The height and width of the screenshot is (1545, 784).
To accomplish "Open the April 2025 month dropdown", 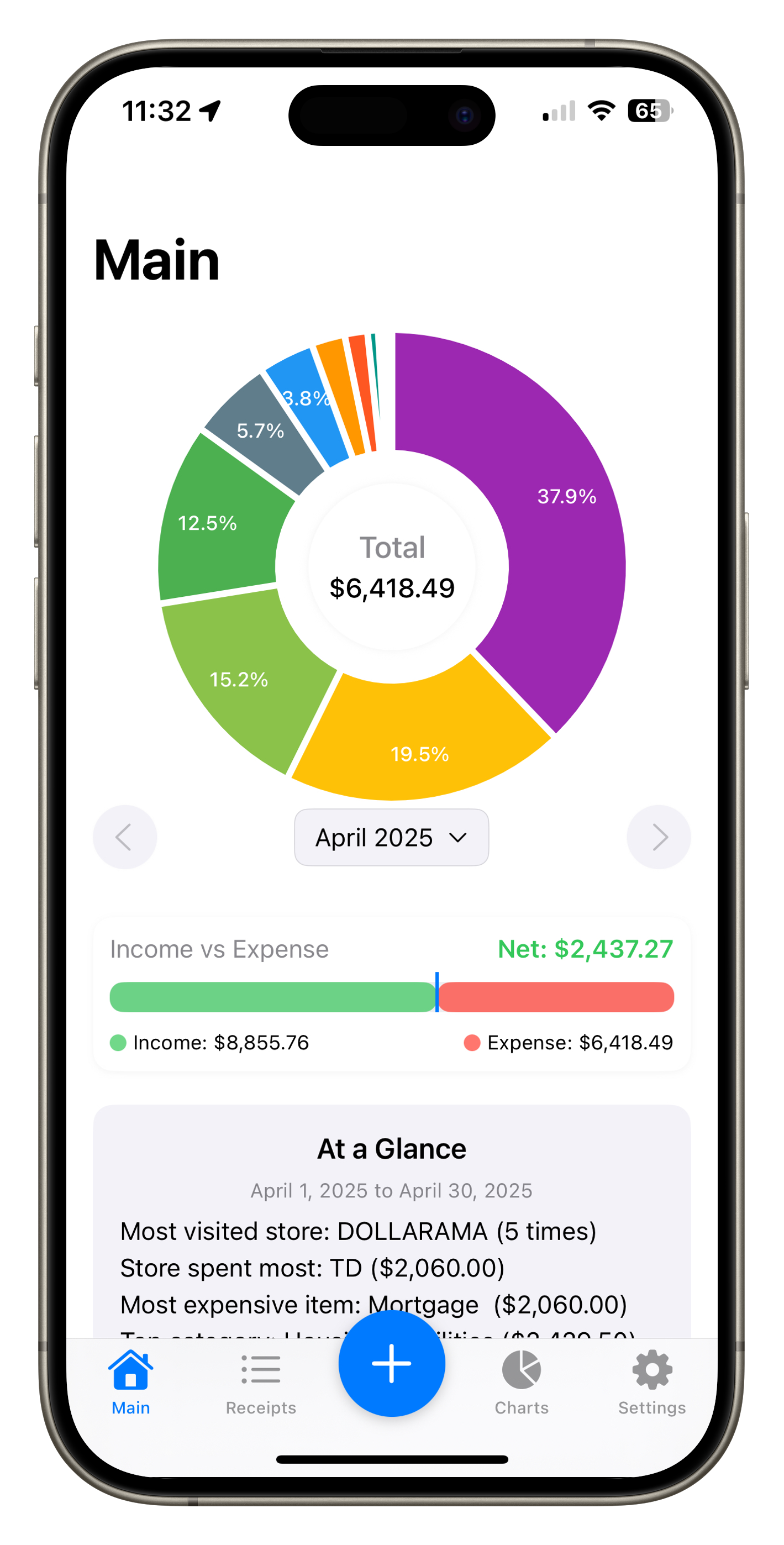I will click(x=391, y=837).
